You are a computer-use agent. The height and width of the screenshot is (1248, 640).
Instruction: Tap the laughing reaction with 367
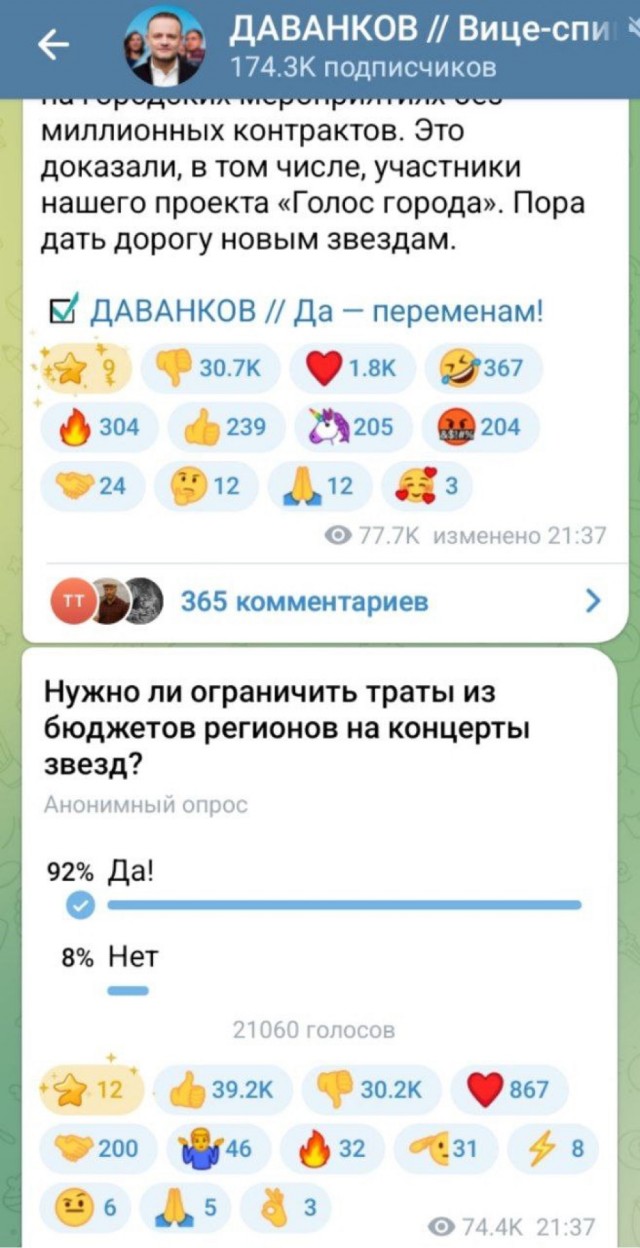tap(481, 369)
